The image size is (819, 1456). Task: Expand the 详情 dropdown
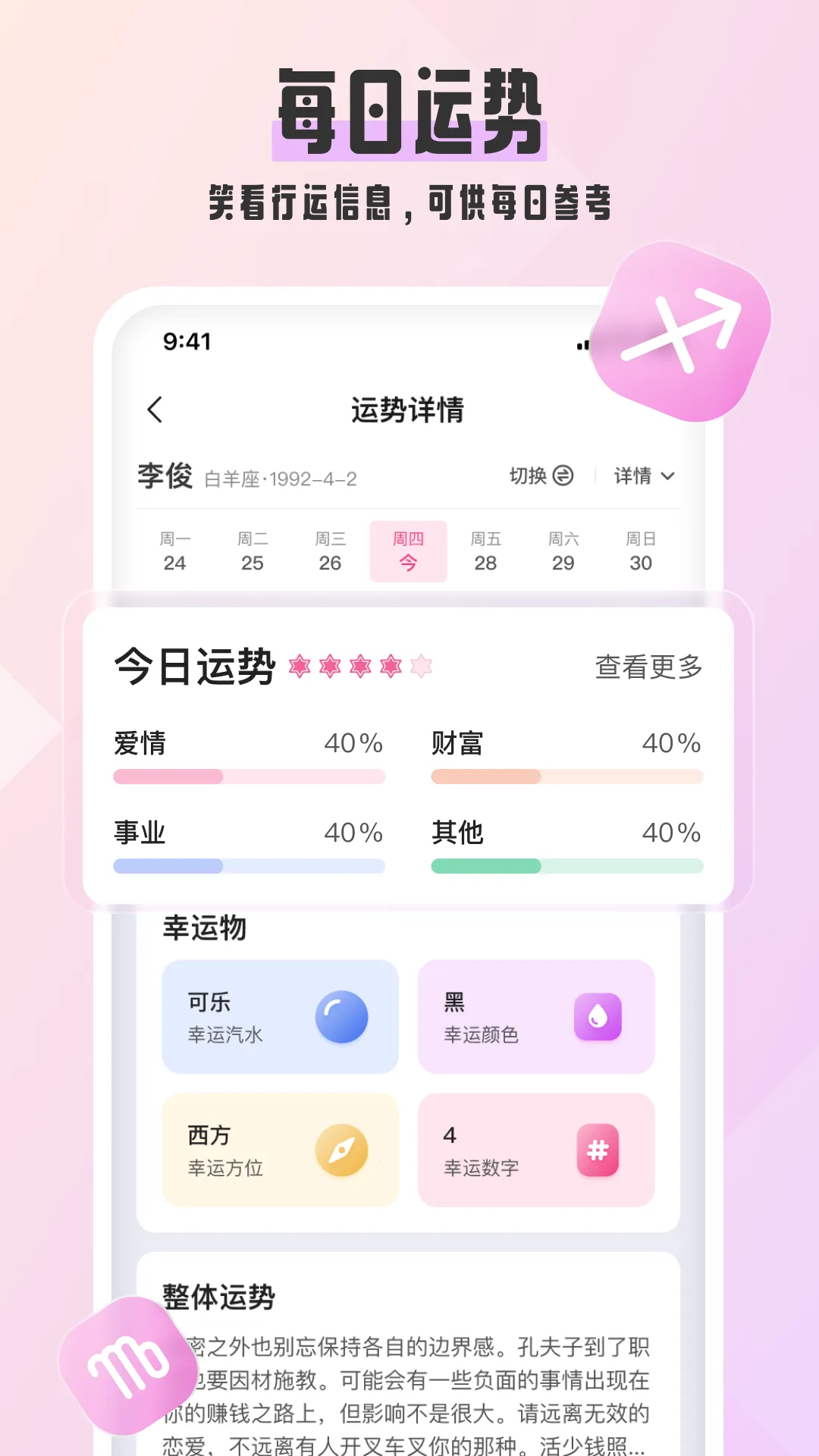pyautogui.click(x=642, y=476)
